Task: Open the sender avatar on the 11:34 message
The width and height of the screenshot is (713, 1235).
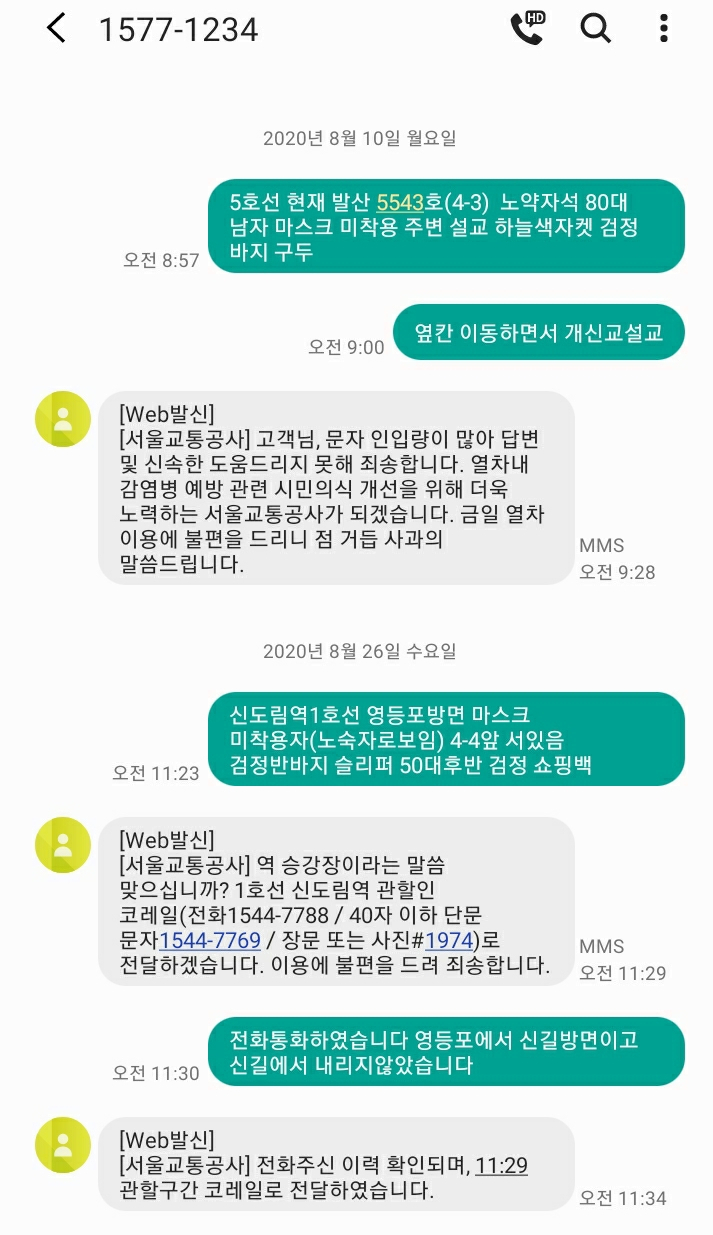Action: pos(63,1145)
